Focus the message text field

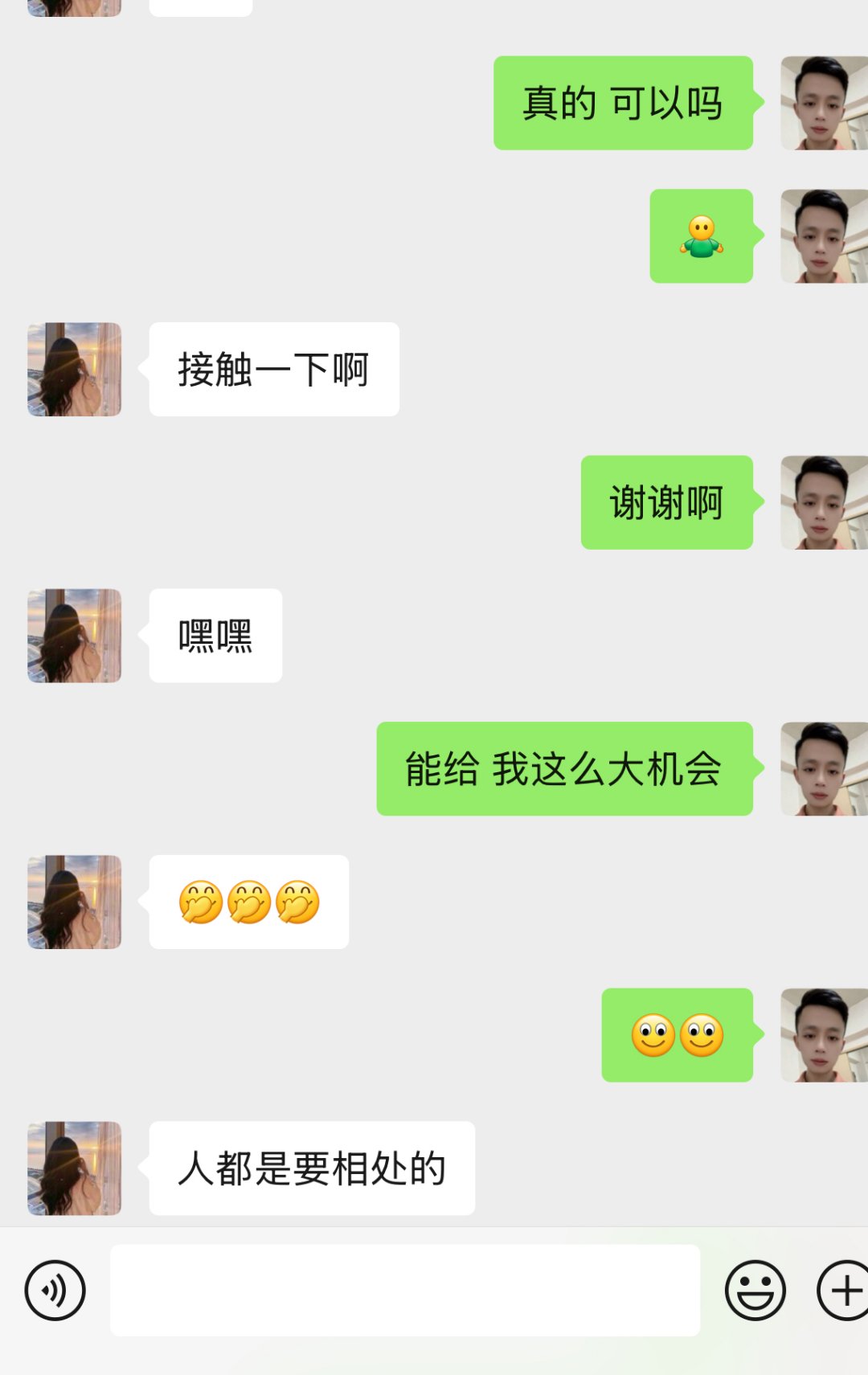point(404,1290)
